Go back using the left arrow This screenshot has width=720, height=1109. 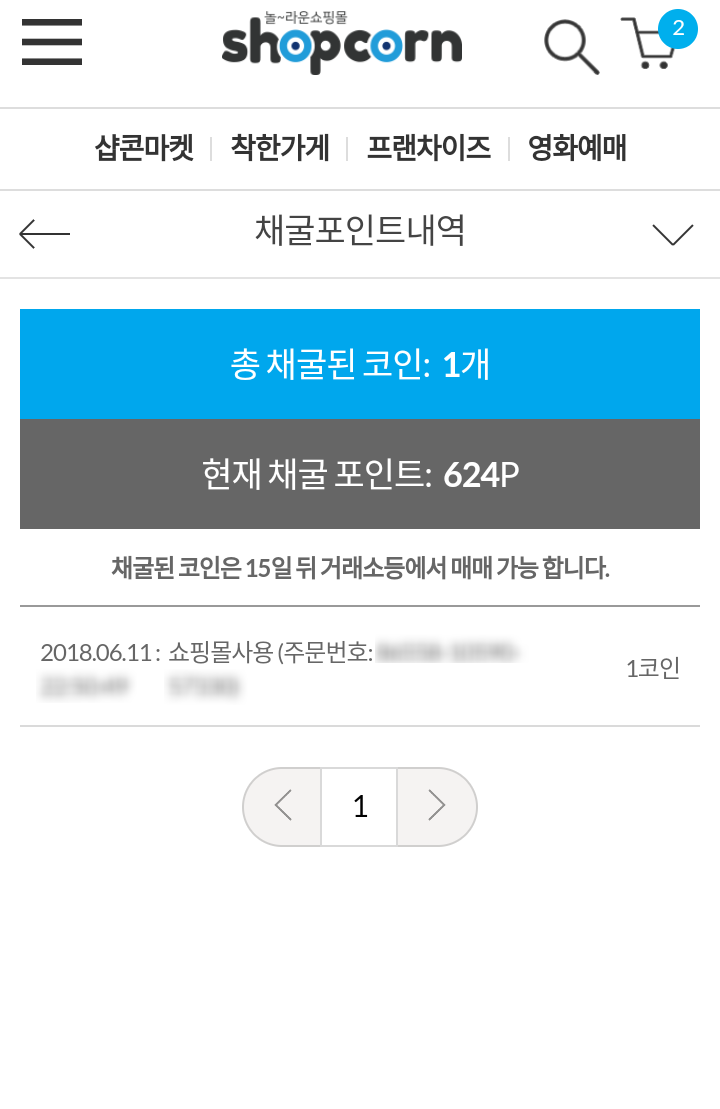(x=44, y=232)
